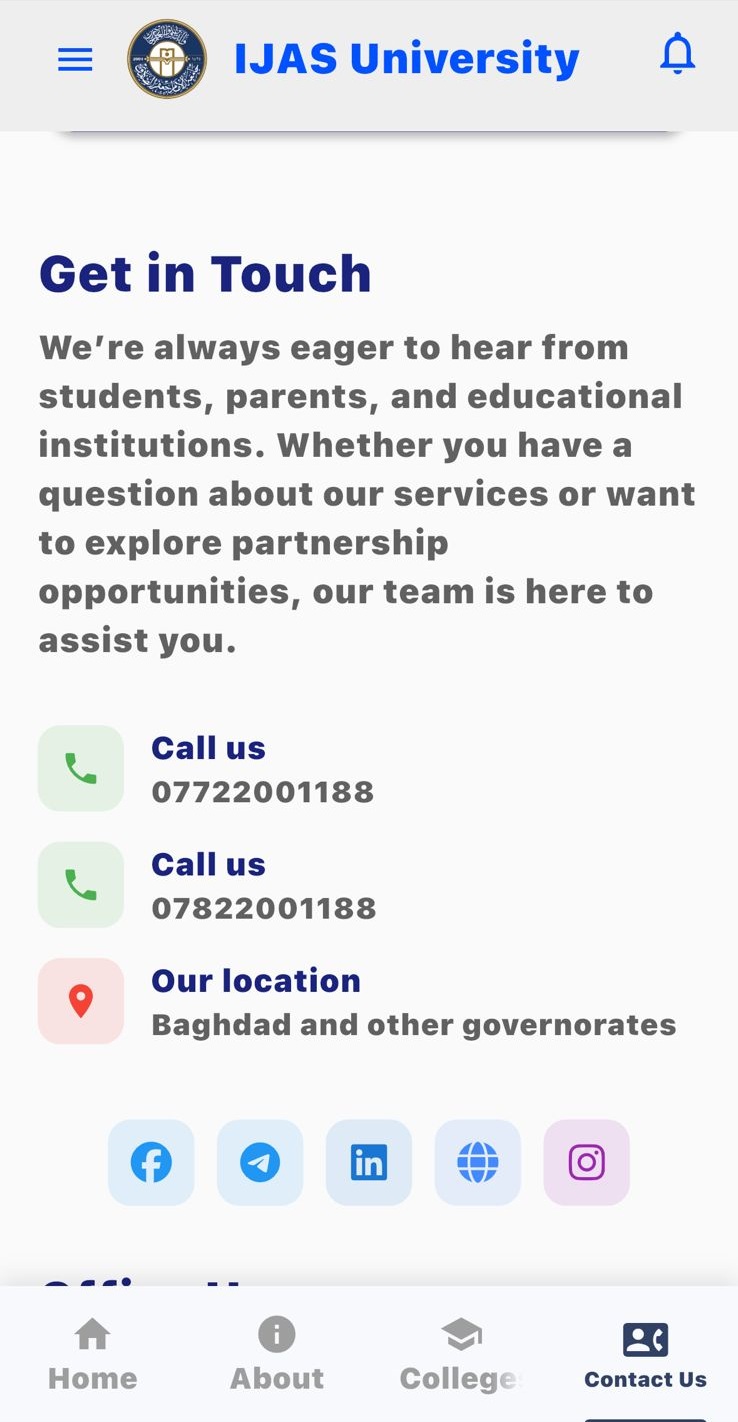The image size is (738, 1422).
Task: Go to the Colleges tab
Action: [x=461, y=1355]
